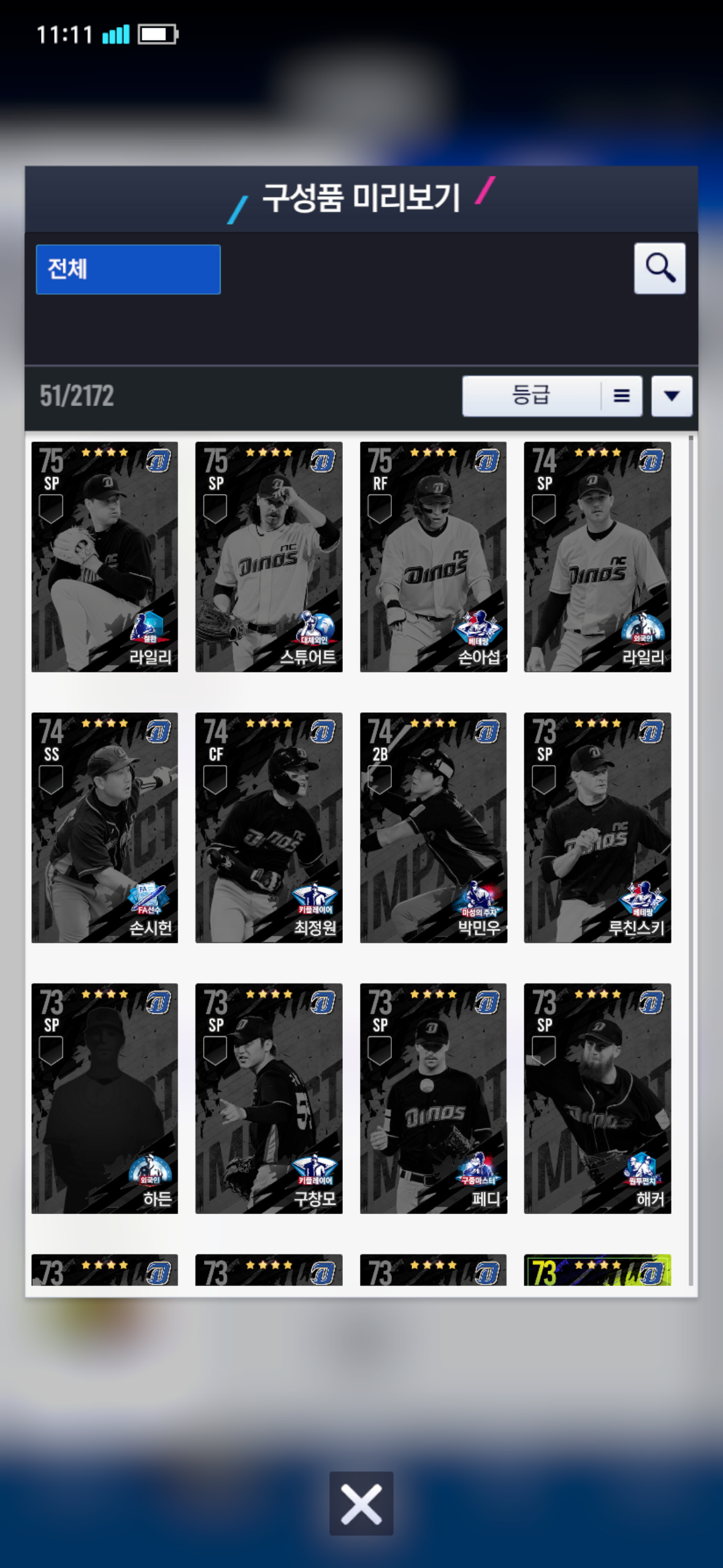Select the 박민우 2B card
The height and width of the screenshot is (1568, 723).
click(x=433, y=827)
